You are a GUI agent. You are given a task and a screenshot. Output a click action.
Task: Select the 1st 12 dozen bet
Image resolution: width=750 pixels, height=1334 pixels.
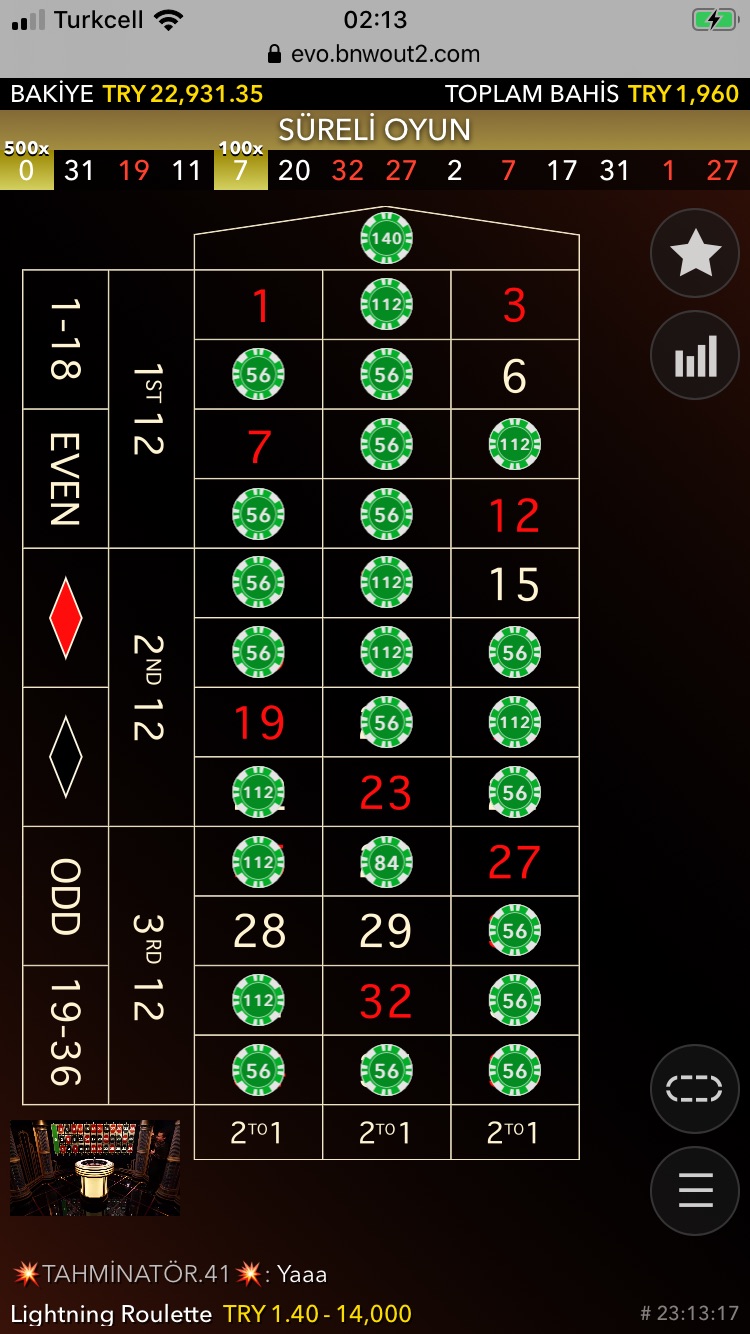[x=151, y=410]
